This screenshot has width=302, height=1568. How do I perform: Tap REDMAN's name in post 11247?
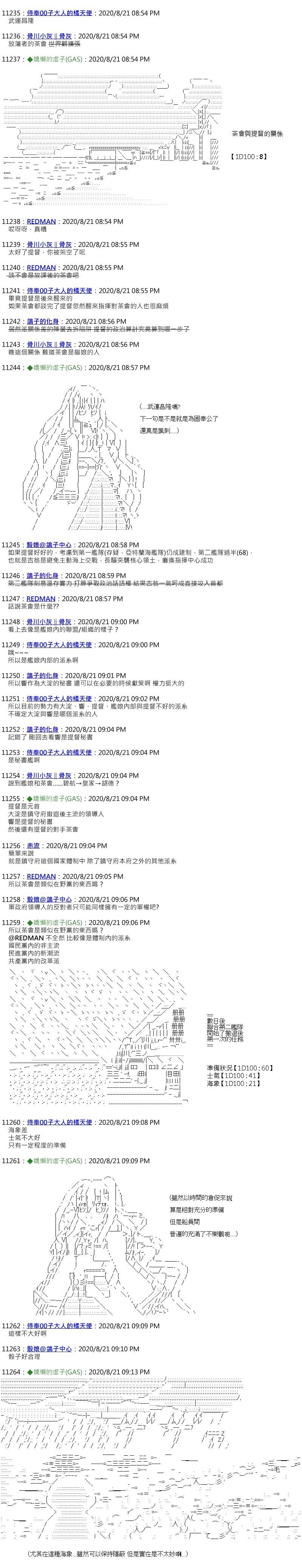point(41,598)
